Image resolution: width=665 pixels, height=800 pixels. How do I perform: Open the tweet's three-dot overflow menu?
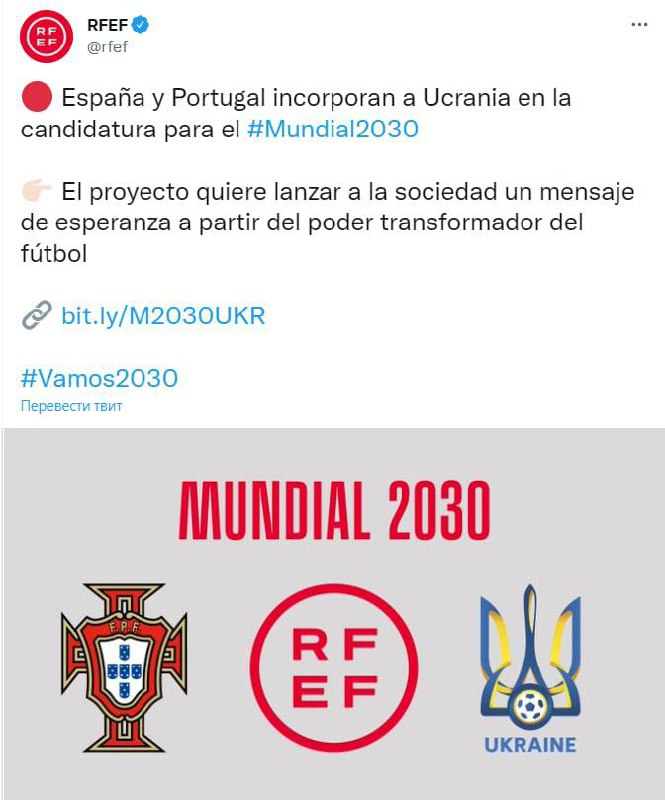click(x=639, y=25)
